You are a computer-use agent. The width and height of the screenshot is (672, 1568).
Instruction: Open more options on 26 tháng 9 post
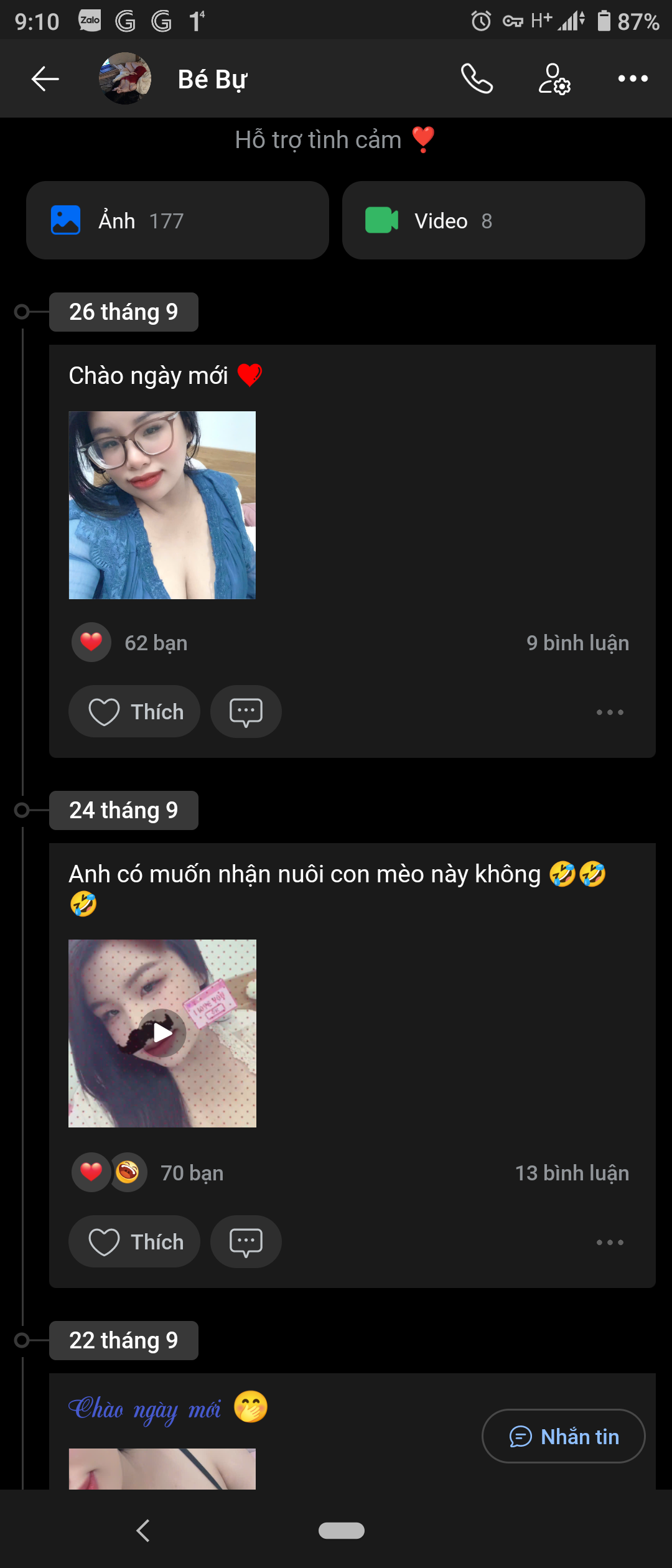pos(610,712)
